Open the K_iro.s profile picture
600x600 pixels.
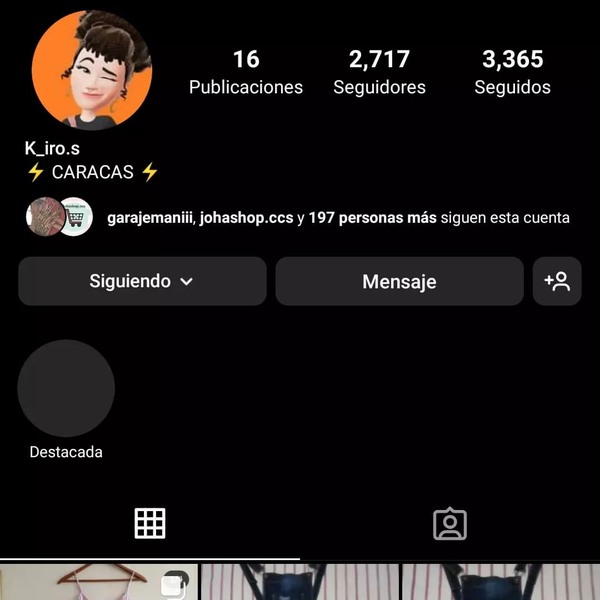coord(92,72)
